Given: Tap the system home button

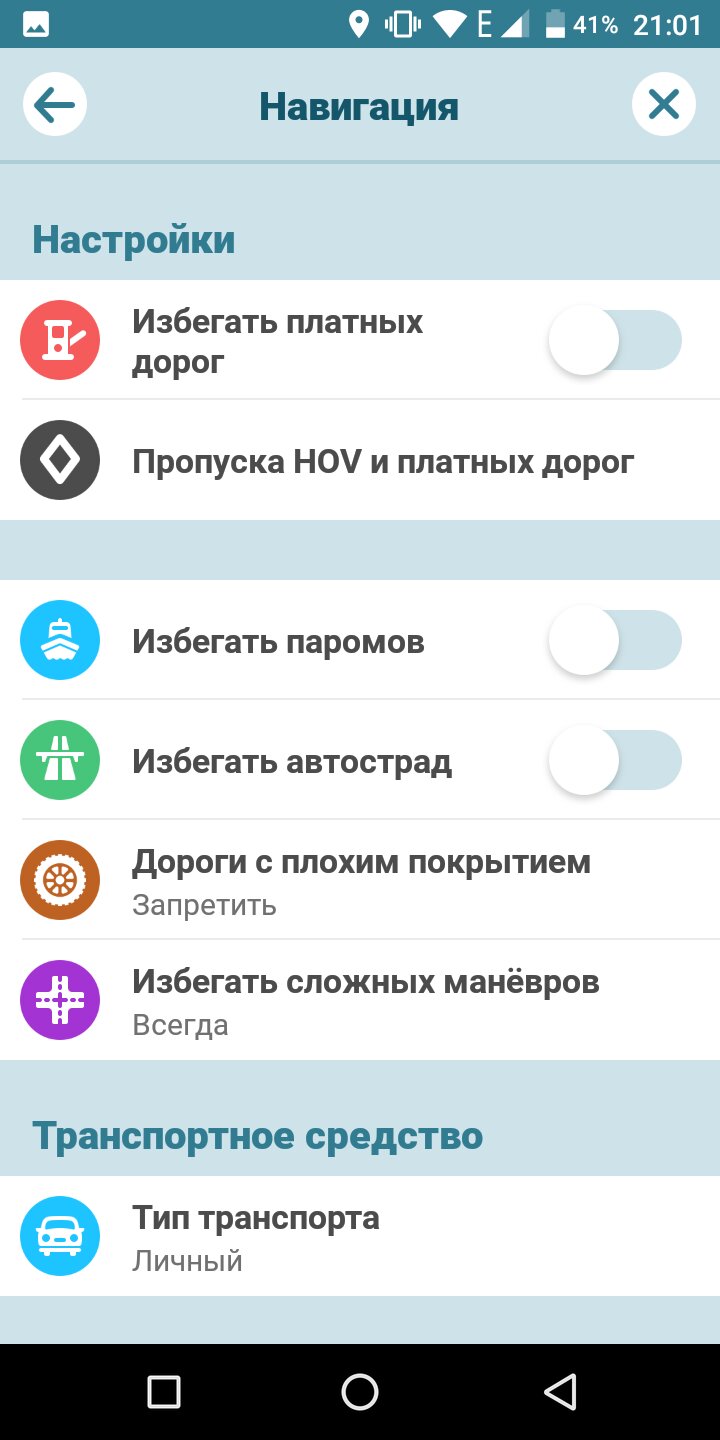Looking at the screenshot, I should click(360, 1392).
